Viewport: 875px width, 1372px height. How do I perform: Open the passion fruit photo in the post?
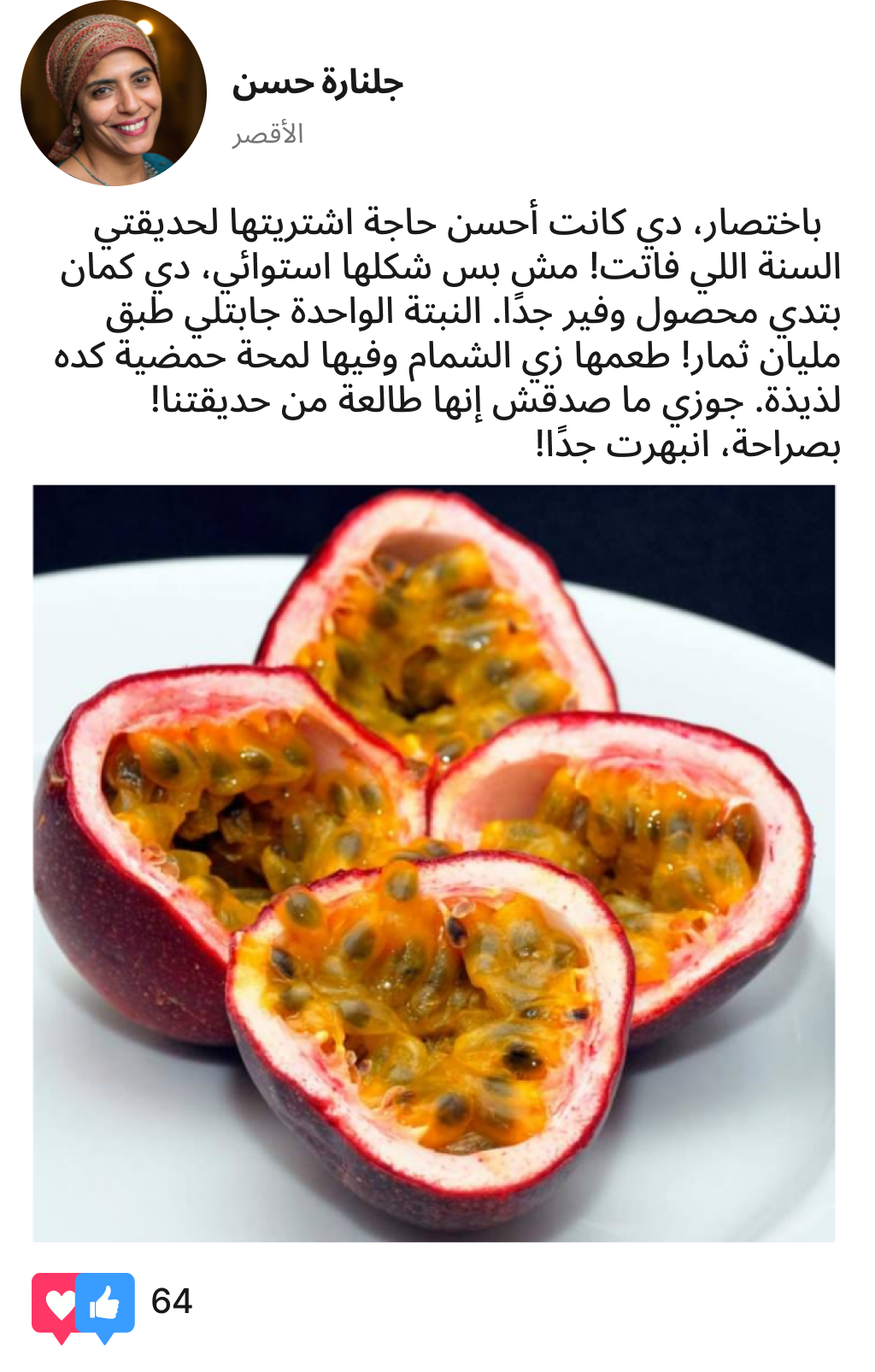(x=434, y=863)
